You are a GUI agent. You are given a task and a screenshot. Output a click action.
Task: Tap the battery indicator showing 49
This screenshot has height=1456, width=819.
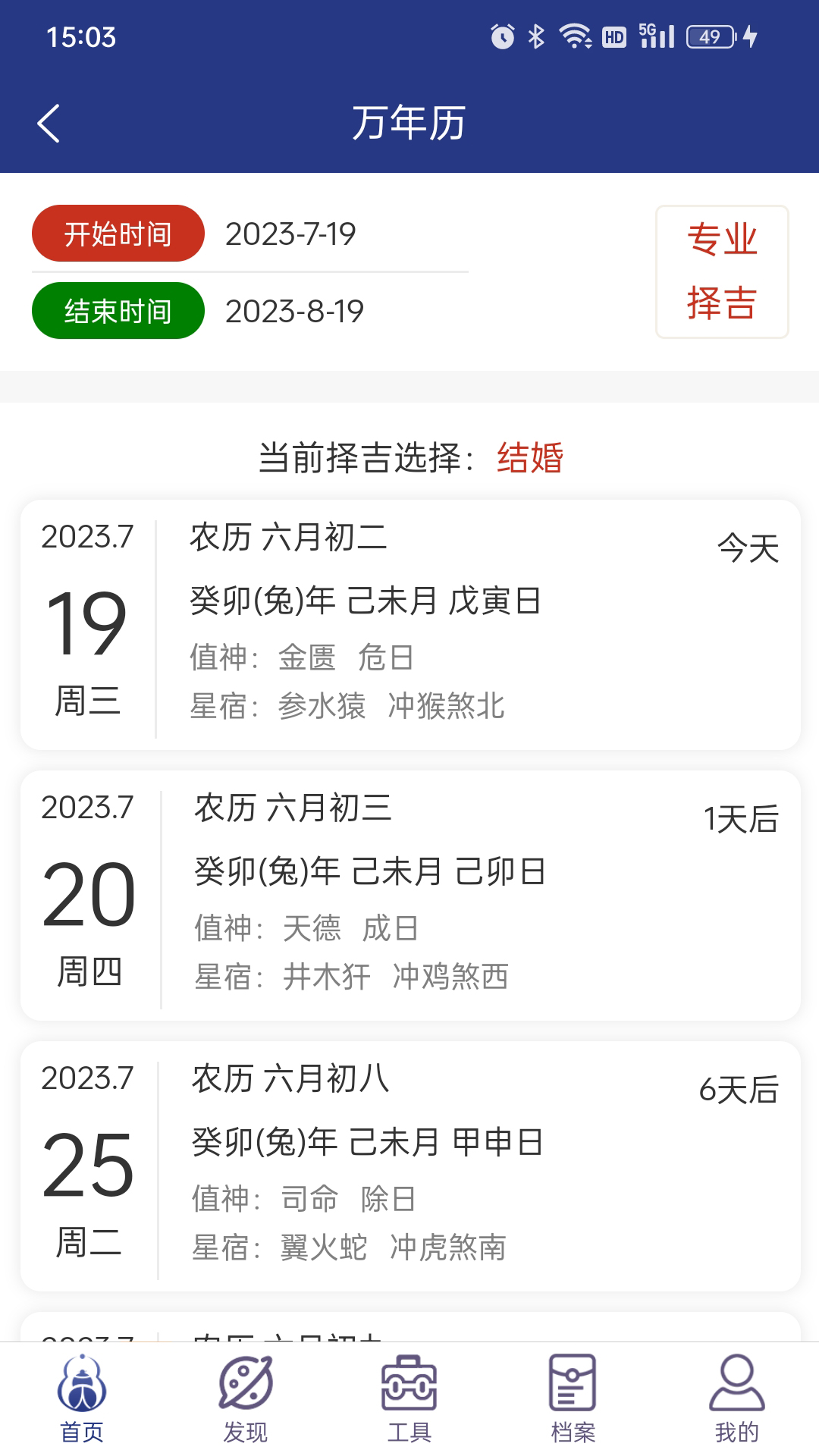708,35
